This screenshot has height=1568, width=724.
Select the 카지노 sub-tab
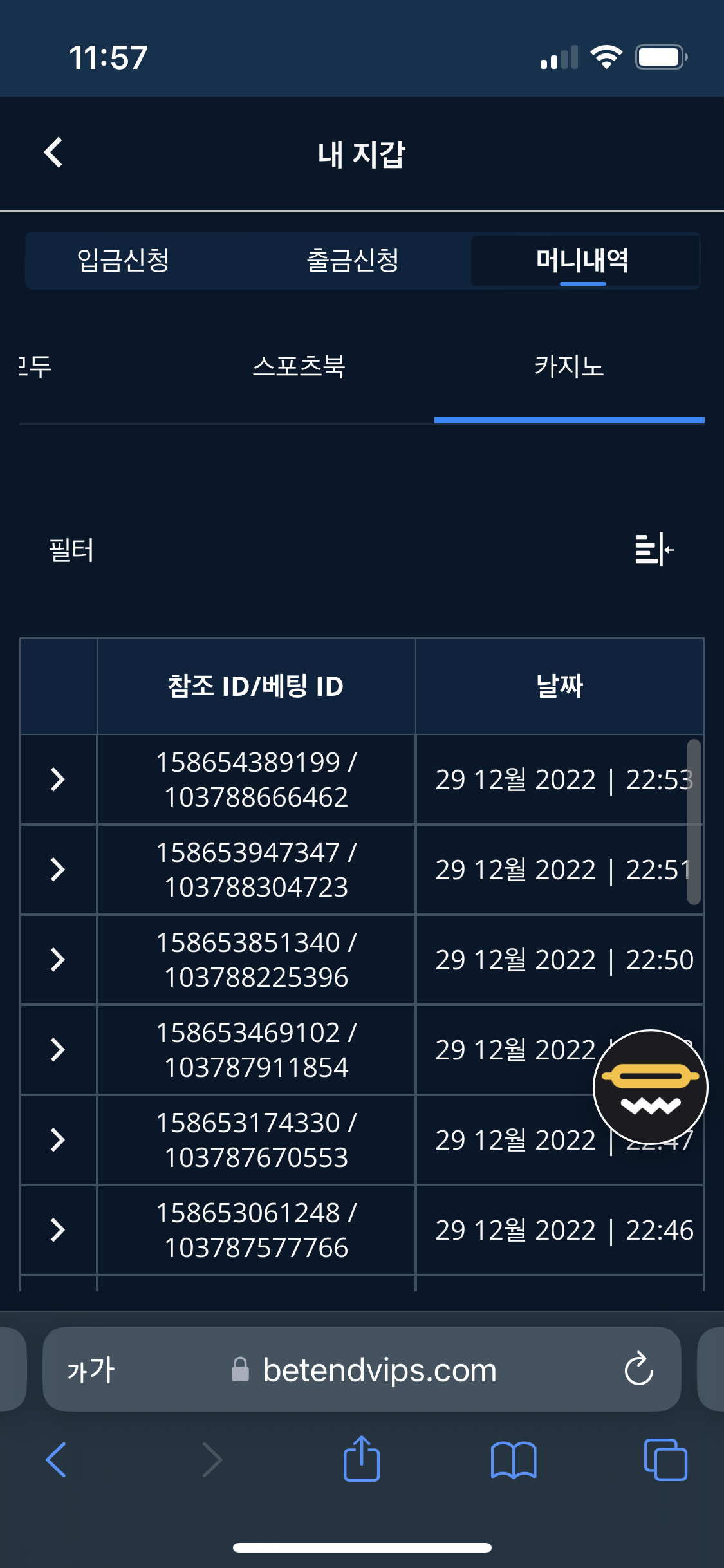click(569, 367)
